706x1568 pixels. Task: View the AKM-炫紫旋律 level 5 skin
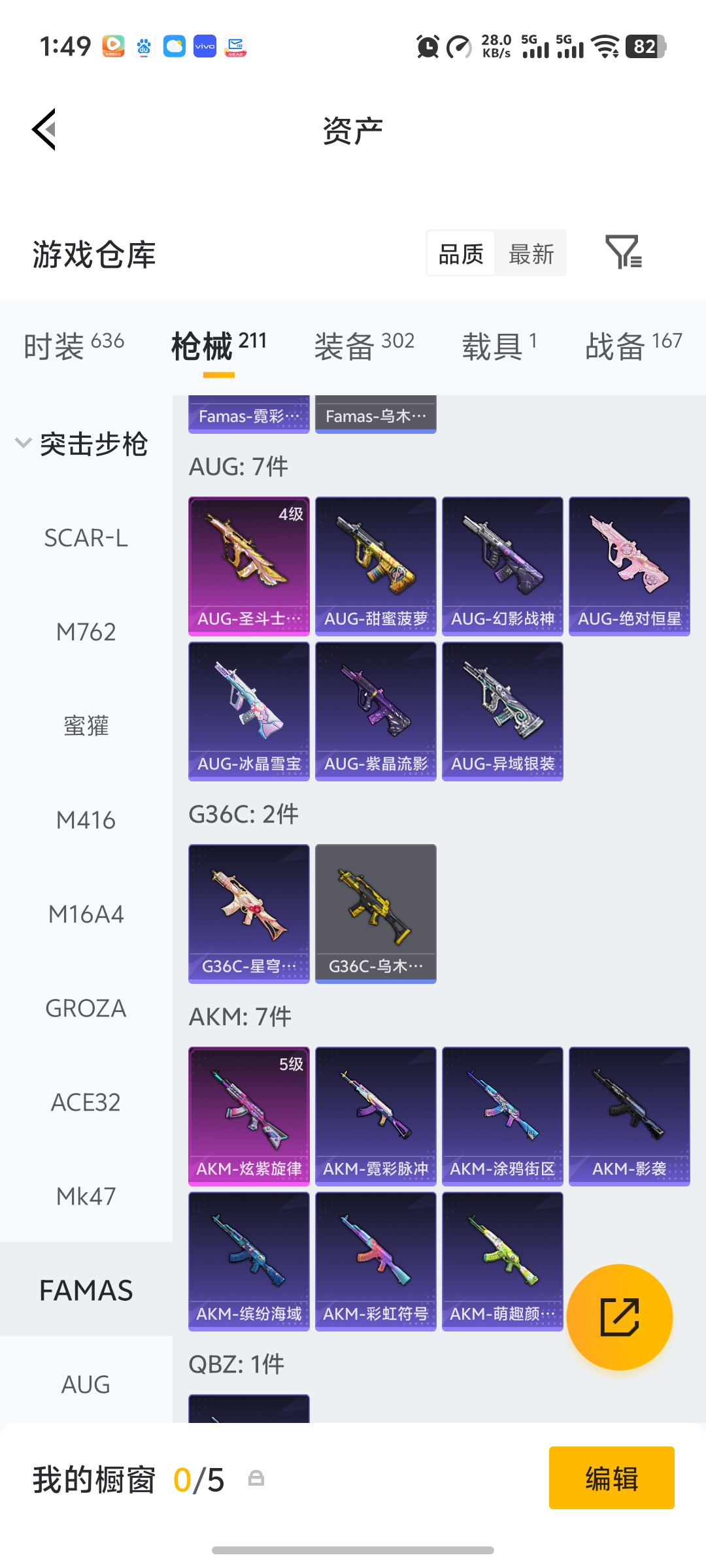pyautogui.click(x=249, y=1116)
